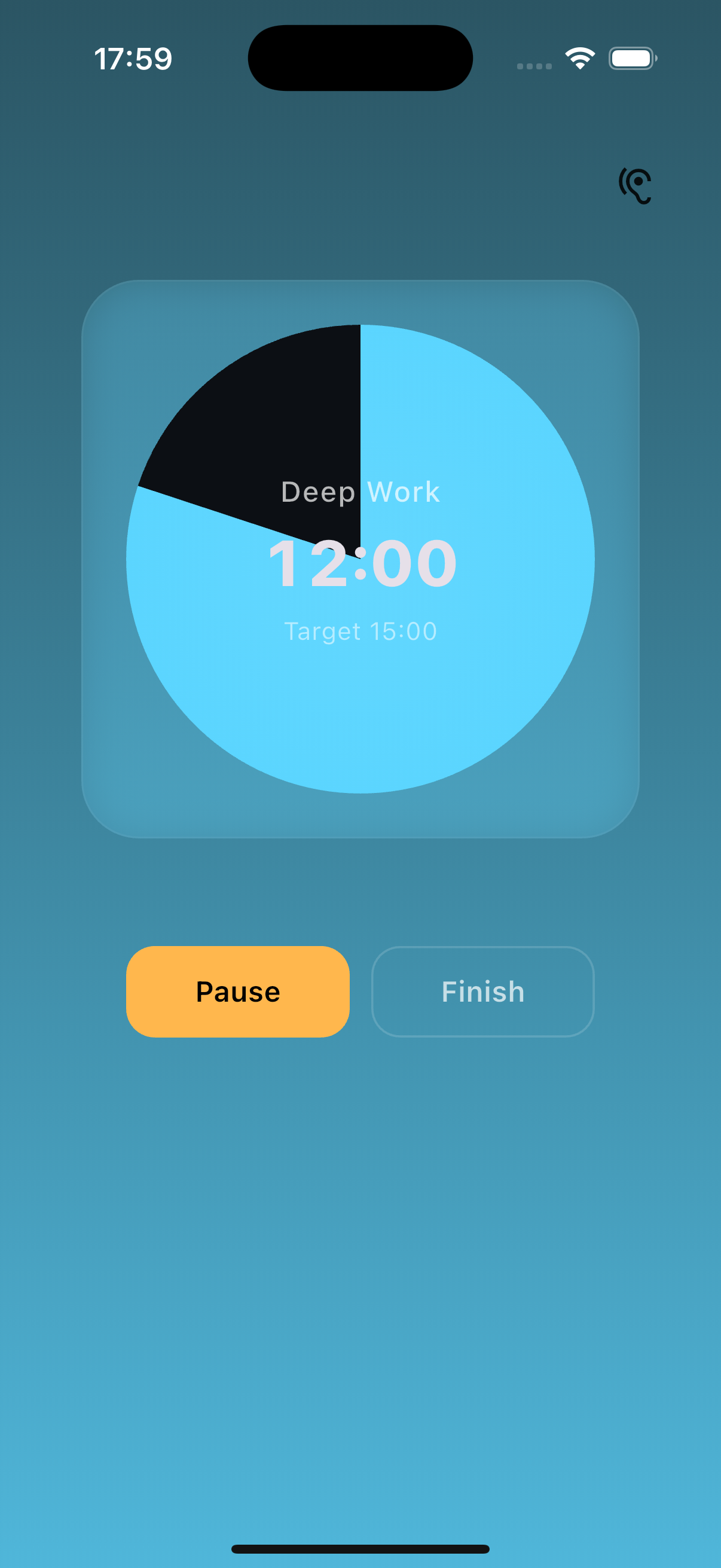
Task: Toggle the timer with Pause control
Action: (x=237, y=992)
